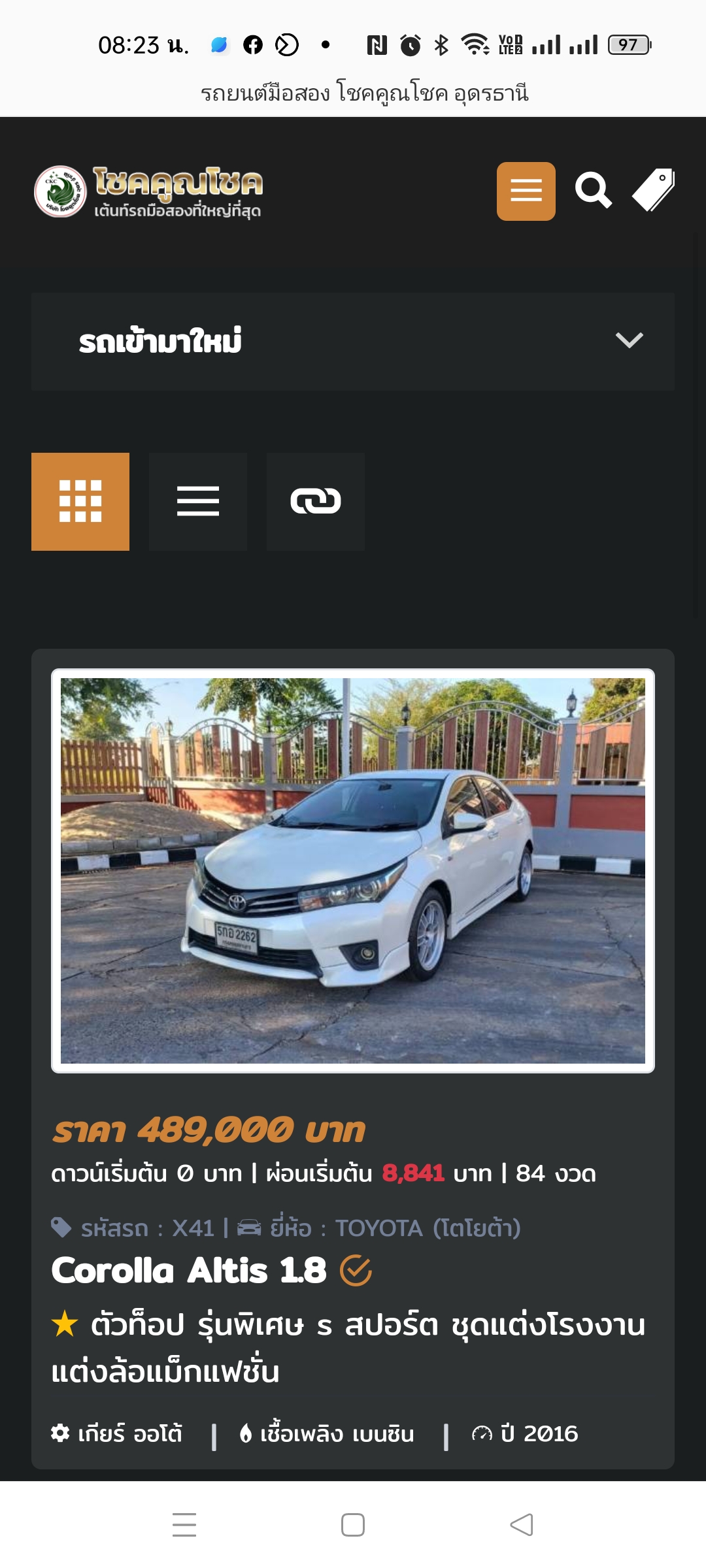This screenshot has width=706, height=1568.
Task: Open the orange hamburger menu
Action: [x=526, y=191]
